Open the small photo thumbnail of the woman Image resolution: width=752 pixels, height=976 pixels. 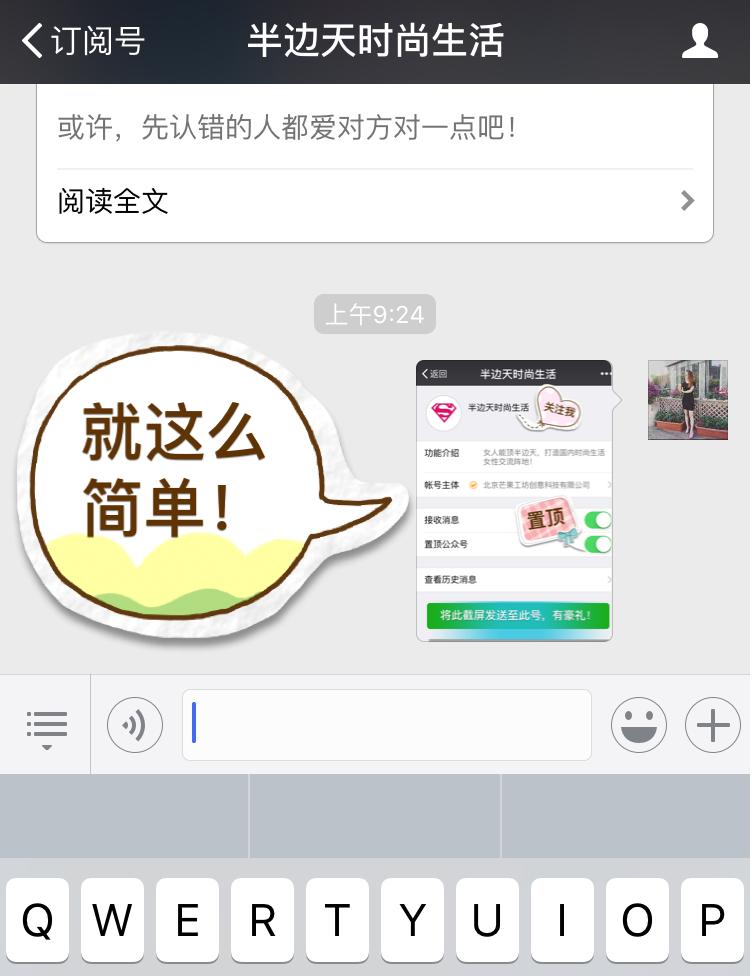coord(688,400)
